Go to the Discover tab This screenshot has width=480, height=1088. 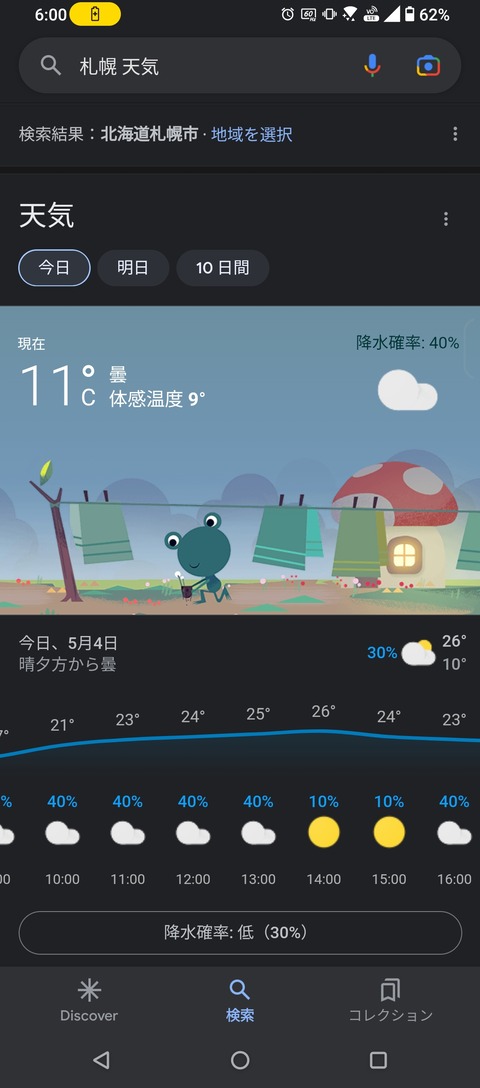[x=89, y=1001]
